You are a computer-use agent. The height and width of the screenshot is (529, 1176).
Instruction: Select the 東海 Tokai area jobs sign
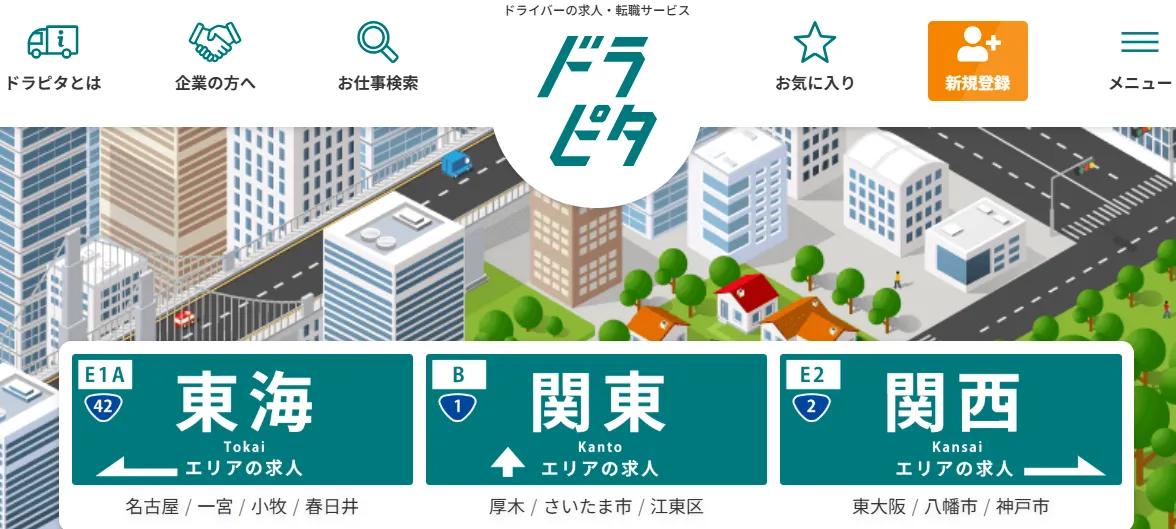(x=242, y=419)
